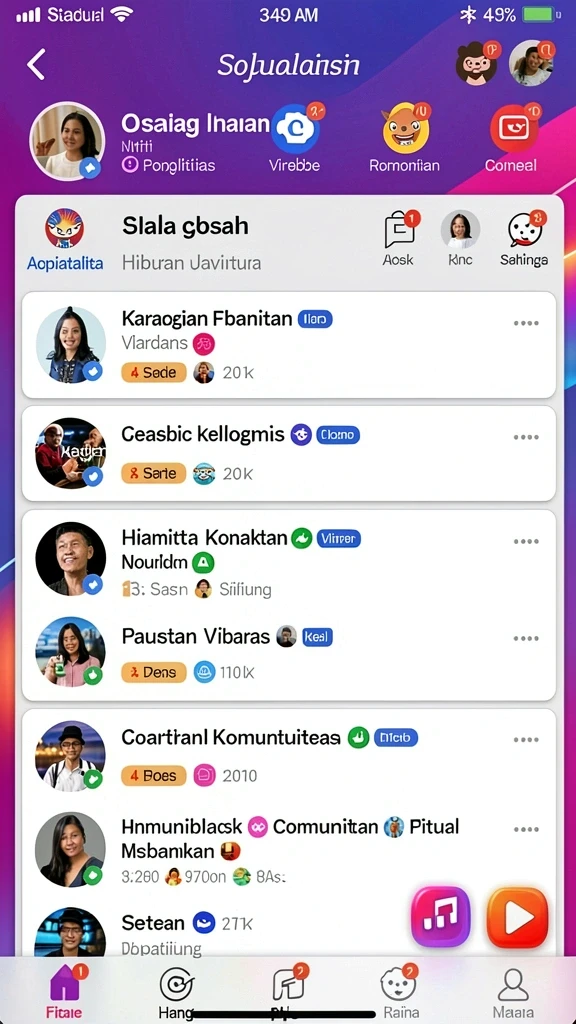Open the Aosk messages icon
This screenshot has height=1024, width=576.
pyautogui.click(x=399, y=231)
